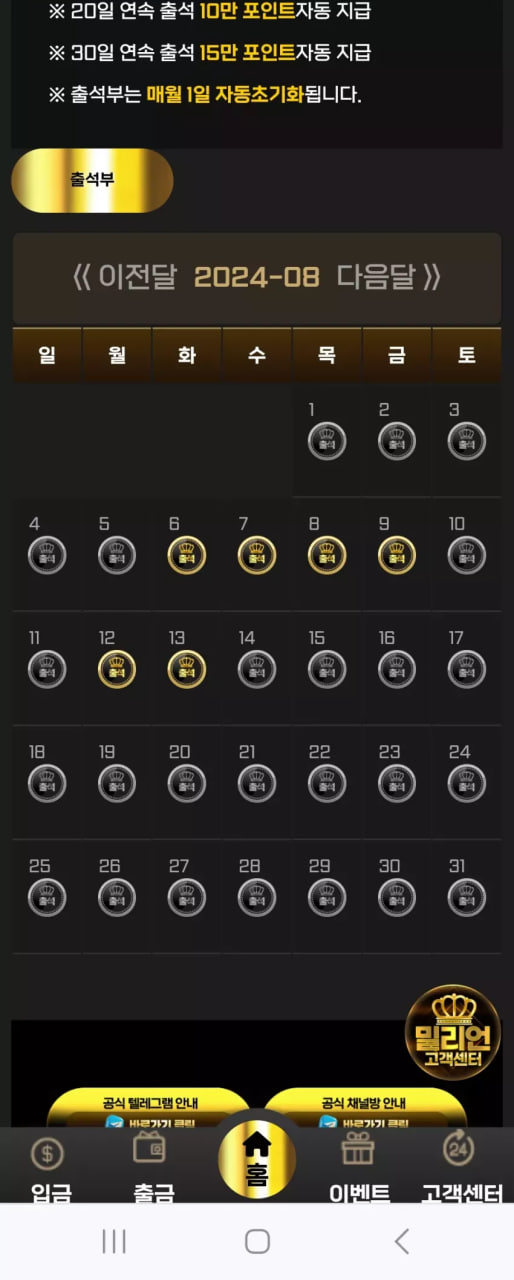This screenshot has width=514, height=1280.
Task: Open the system recent apps button
Action: (114, 1241)
